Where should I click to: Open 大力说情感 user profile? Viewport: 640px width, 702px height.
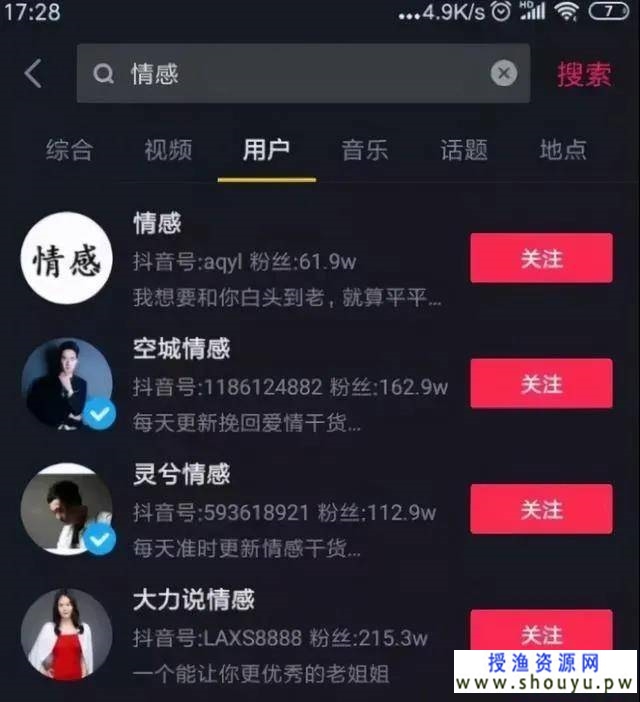(67, 634)
